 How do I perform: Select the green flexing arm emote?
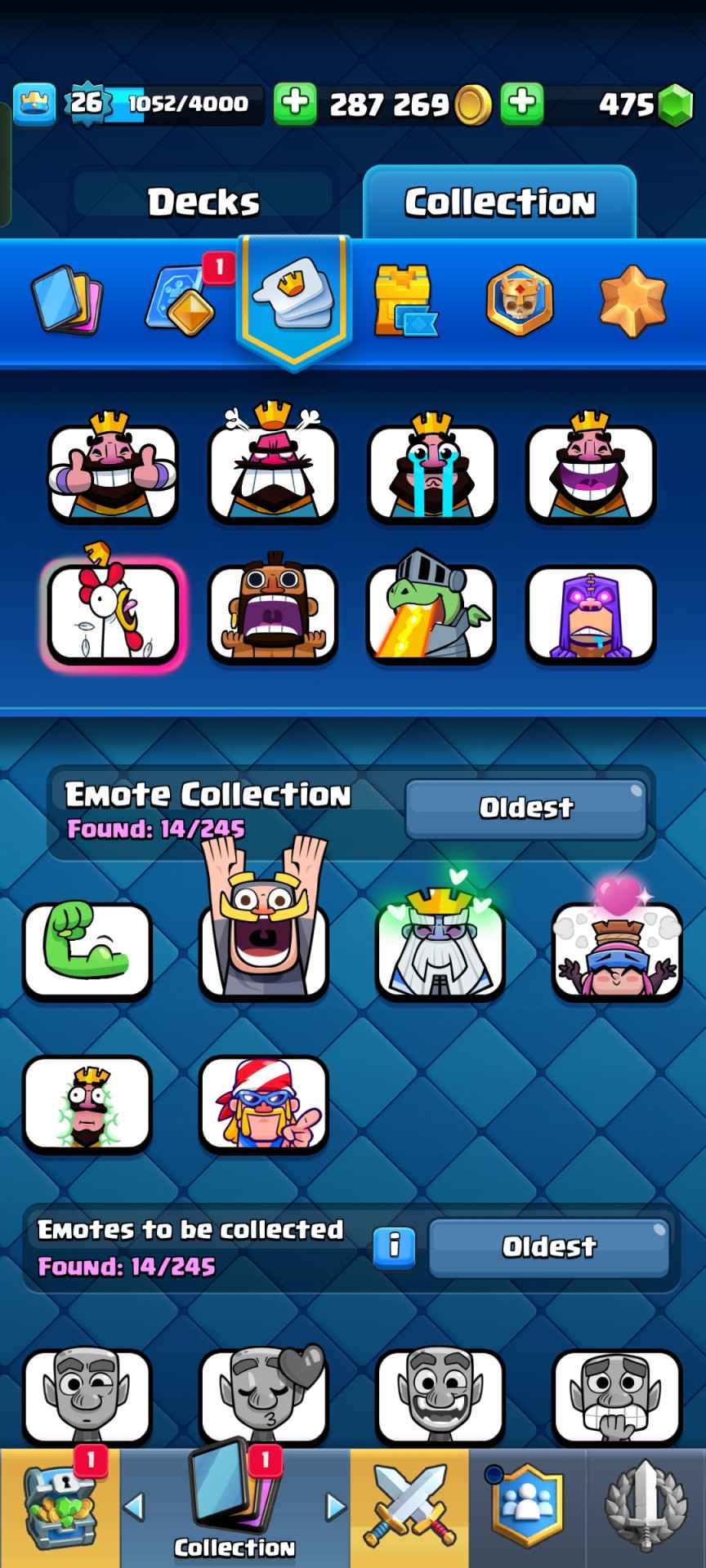pyautogui.click(x=87, y=950)
